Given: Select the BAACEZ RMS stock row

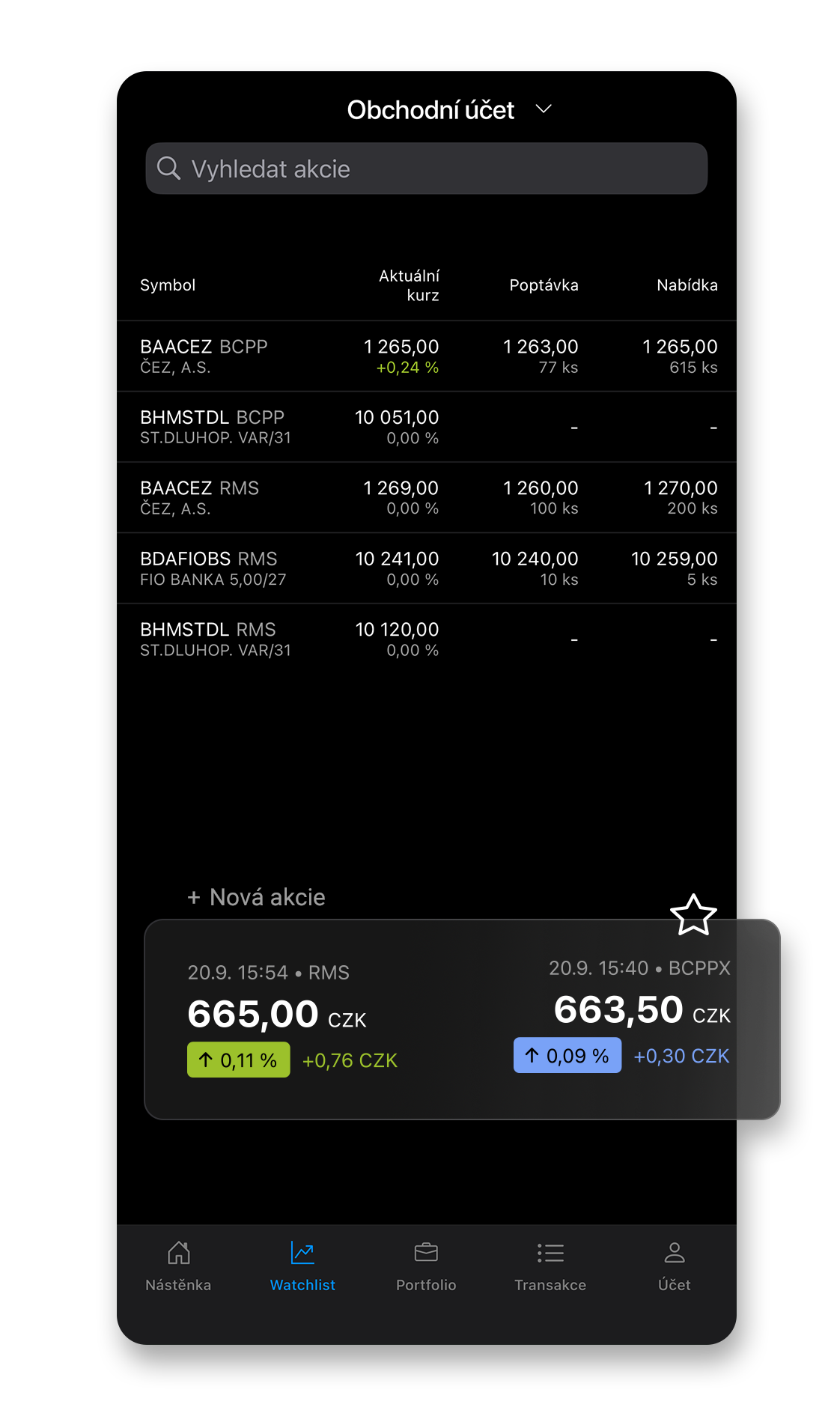Looking at the screenshot, I should click(427, 498).
